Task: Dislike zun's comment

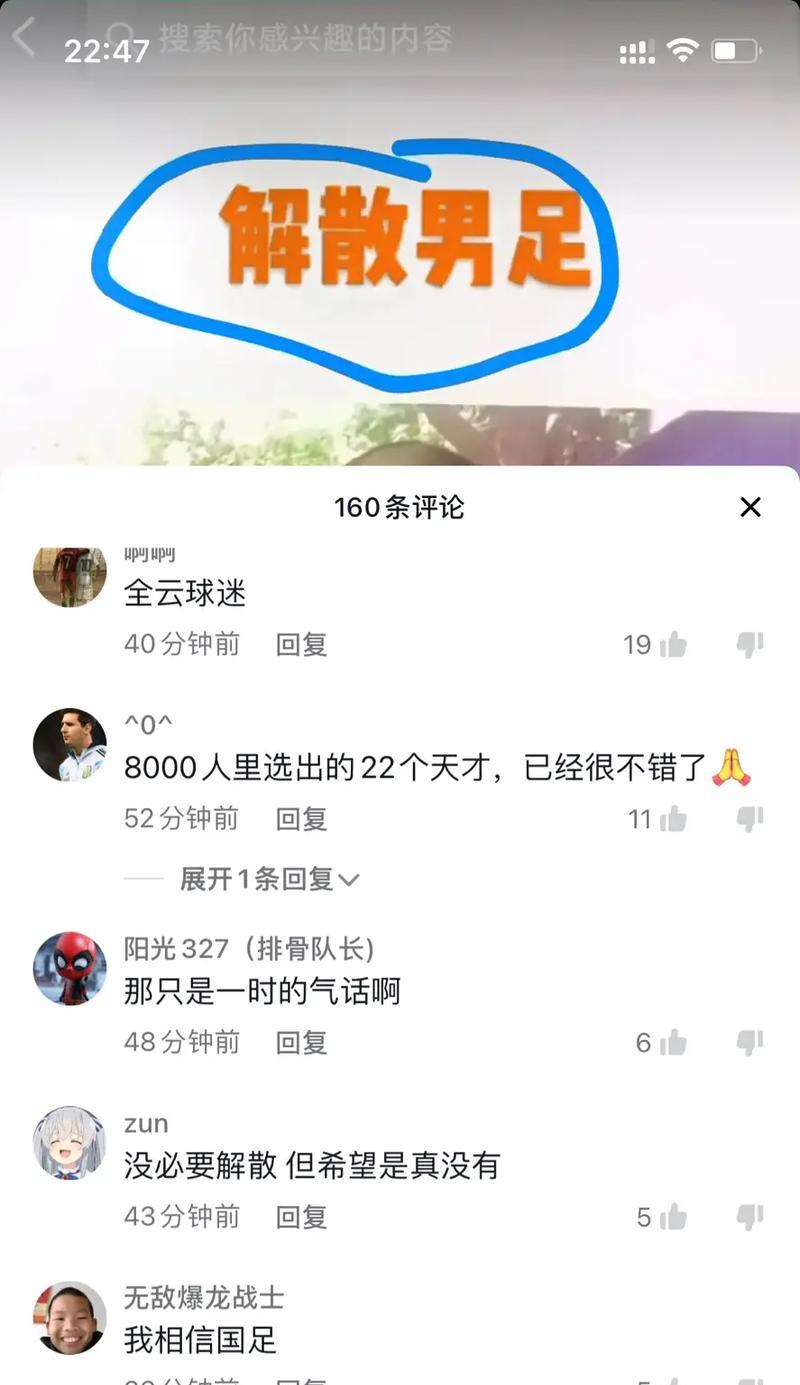Action: (750, 1217)
